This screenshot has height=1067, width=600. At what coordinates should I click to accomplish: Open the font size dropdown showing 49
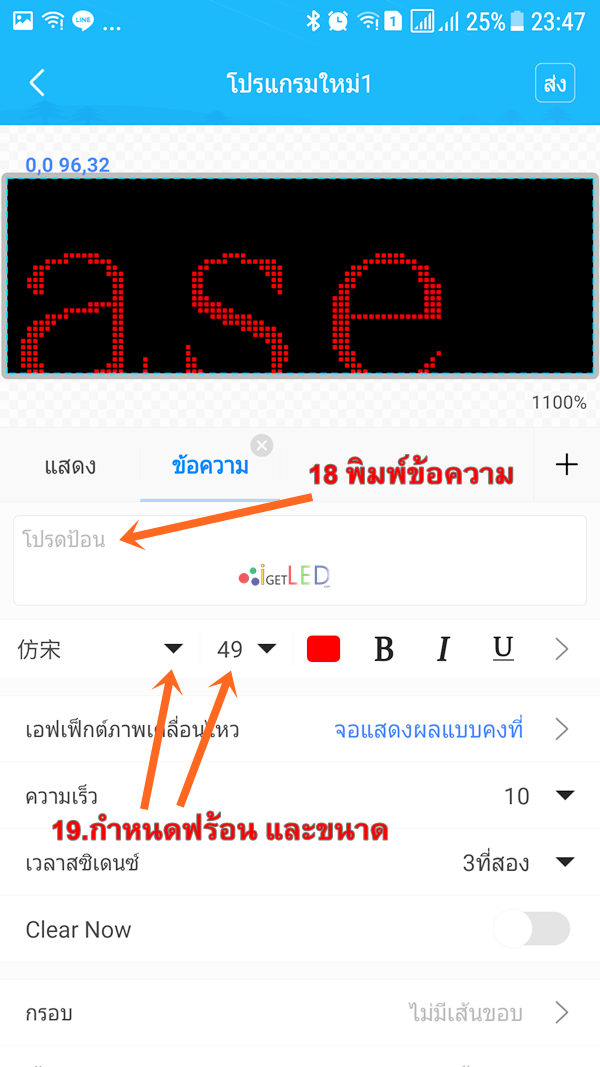tap(246, 649)
